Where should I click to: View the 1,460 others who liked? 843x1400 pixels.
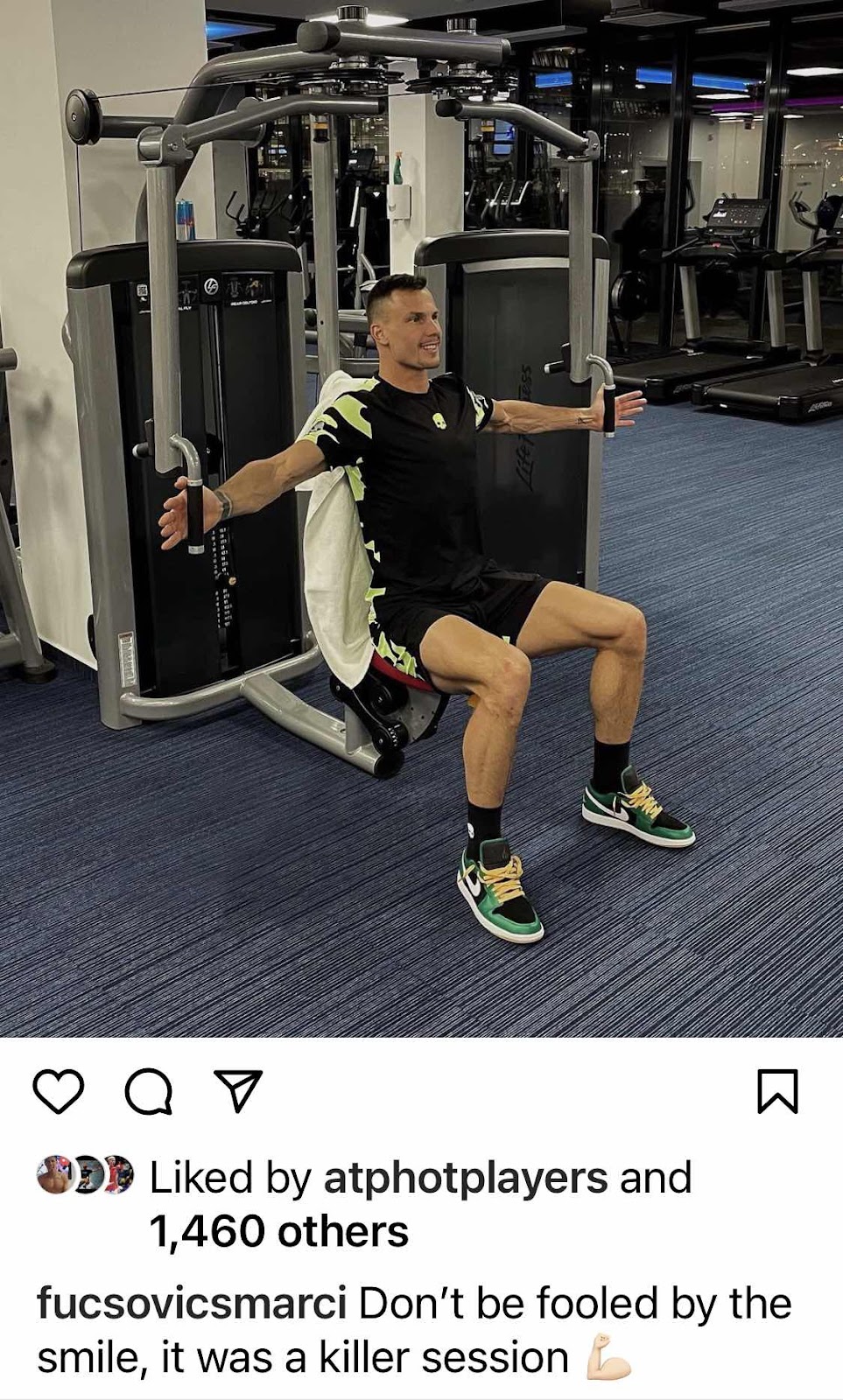pos(278,1232)
